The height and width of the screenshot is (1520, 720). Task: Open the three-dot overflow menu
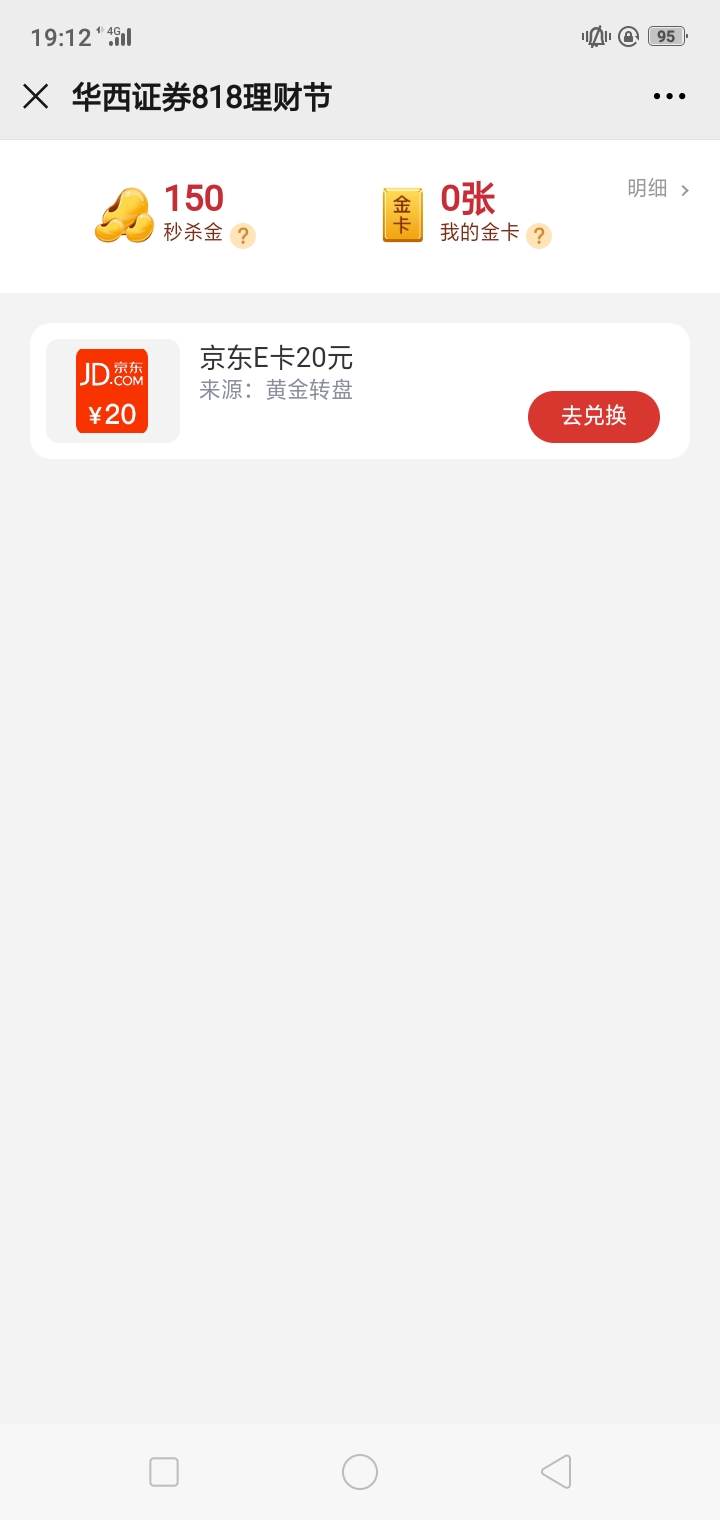click(669, 96)
